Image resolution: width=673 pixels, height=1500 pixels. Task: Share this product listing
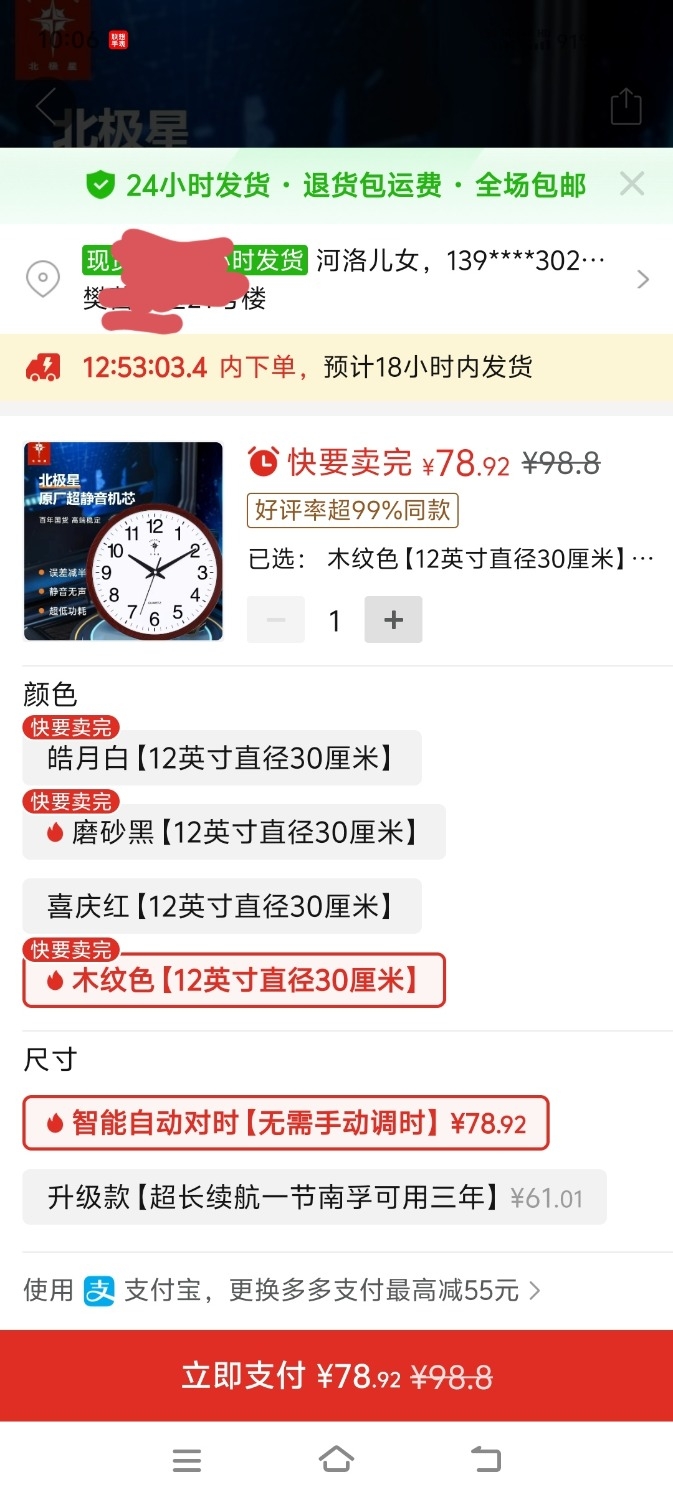[626, 106]
